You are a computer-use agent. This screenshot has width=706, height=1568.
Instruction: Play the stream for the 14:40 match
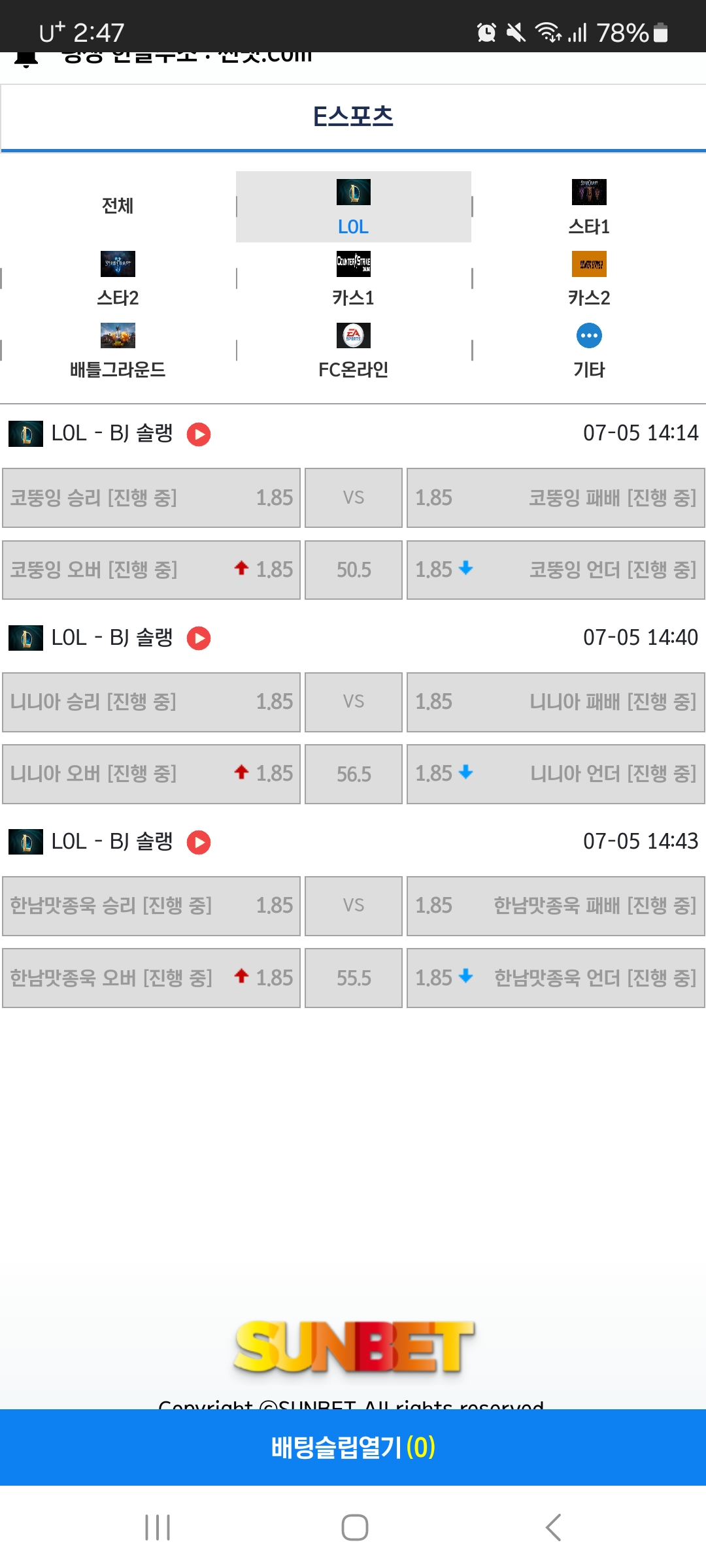pos(199,638)
